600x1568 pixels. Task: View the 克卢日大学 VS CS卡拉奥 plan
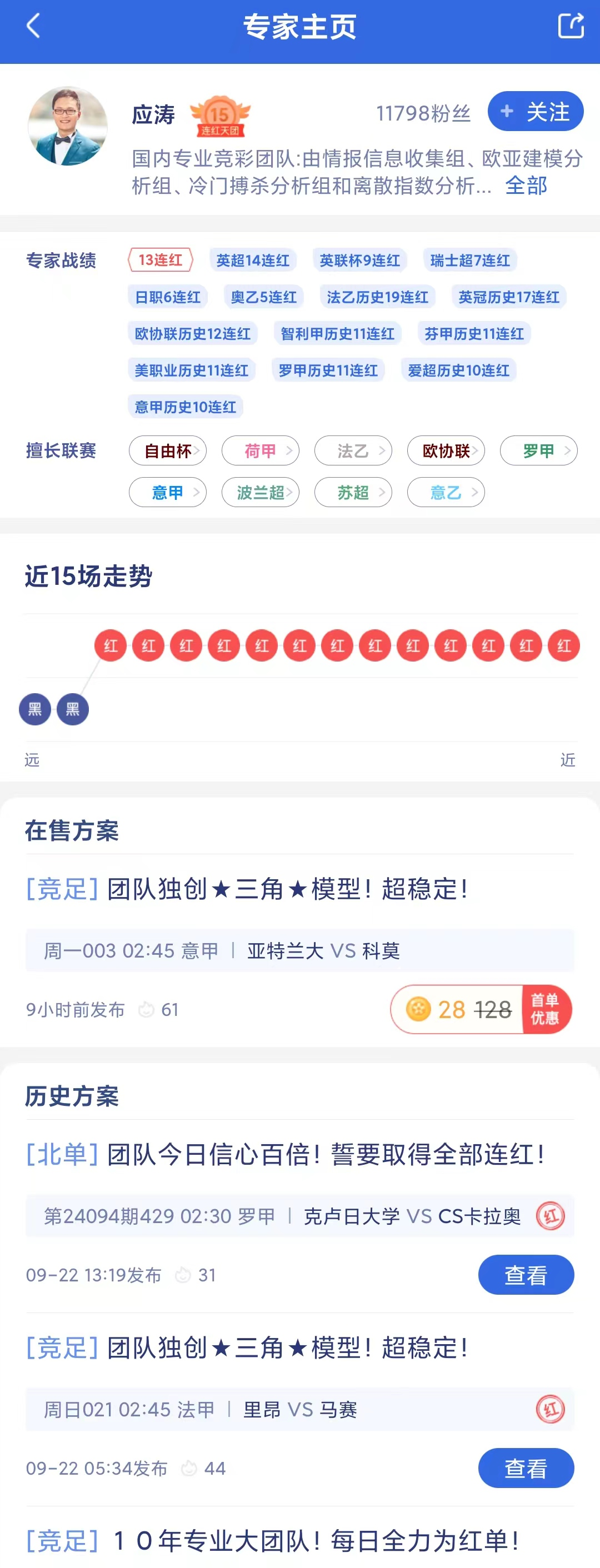tap(526, 1275)
